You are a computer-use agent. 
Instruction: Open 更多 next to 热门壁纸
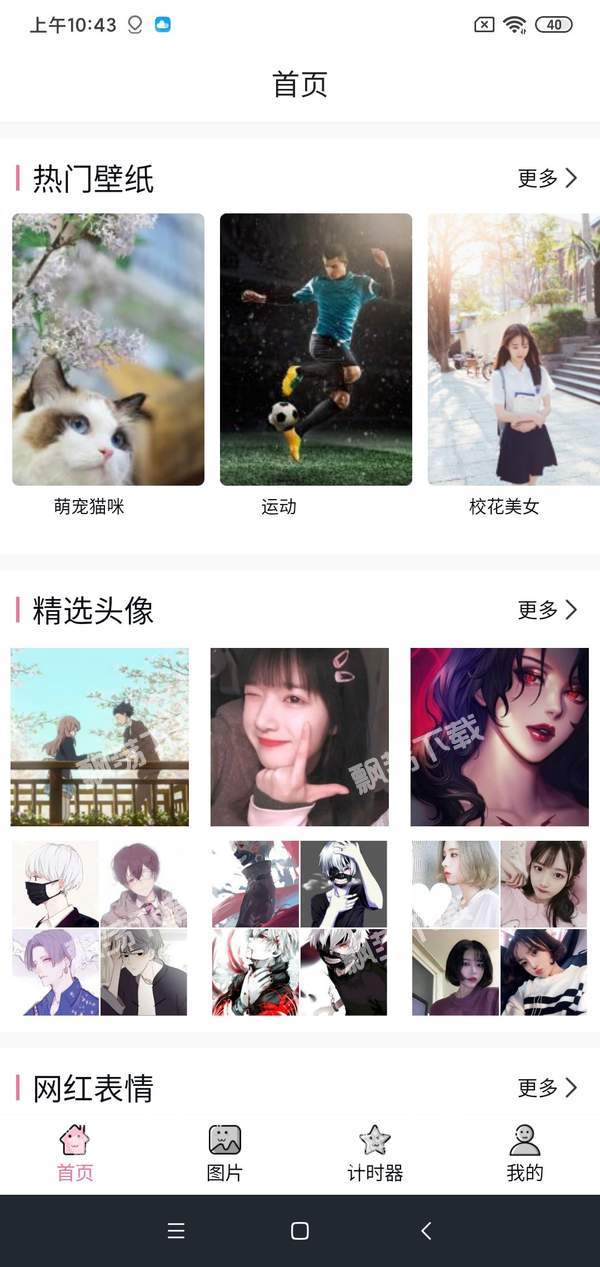pos(547,178)
